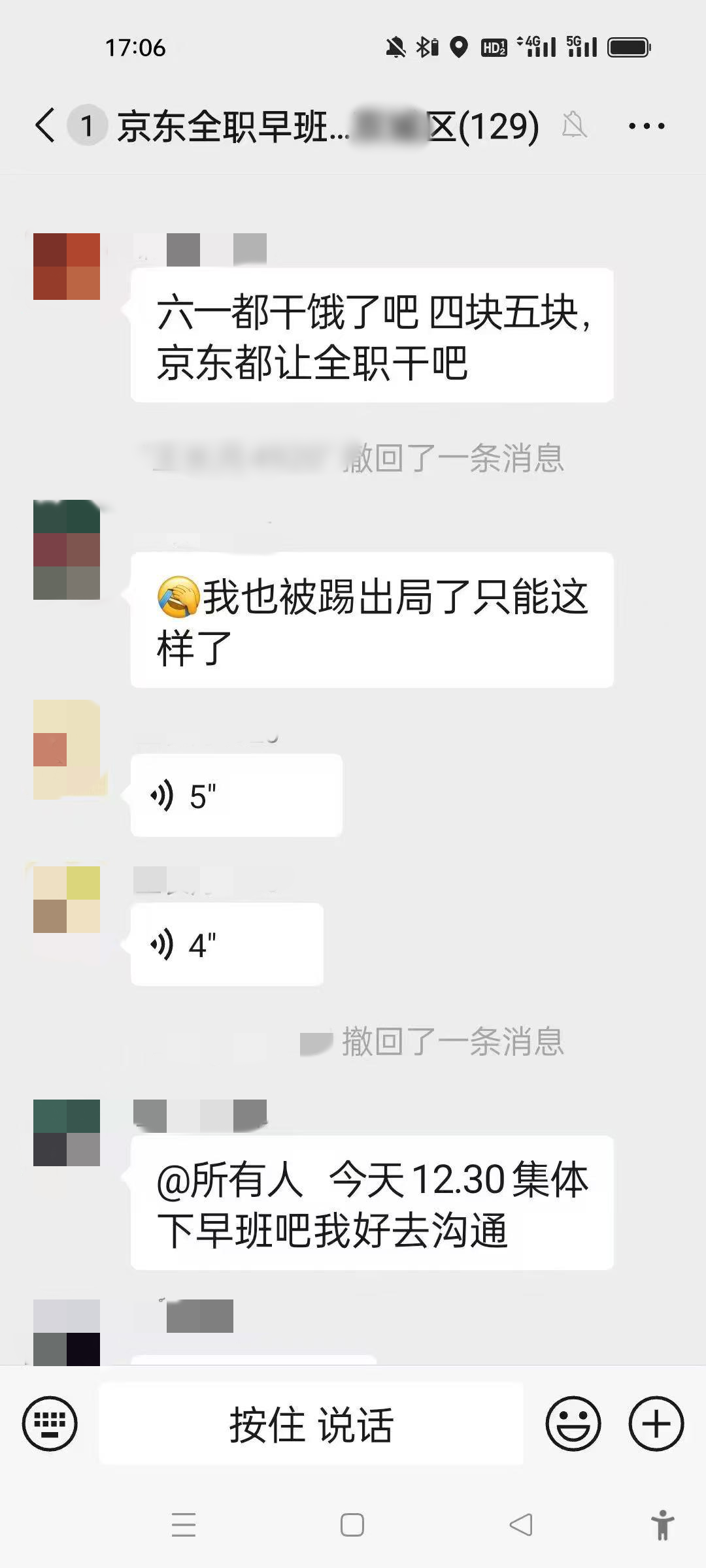Open avatar of sender of 我也被踢出局了 message
706x1568 pixels.
[x=67, y=550]
